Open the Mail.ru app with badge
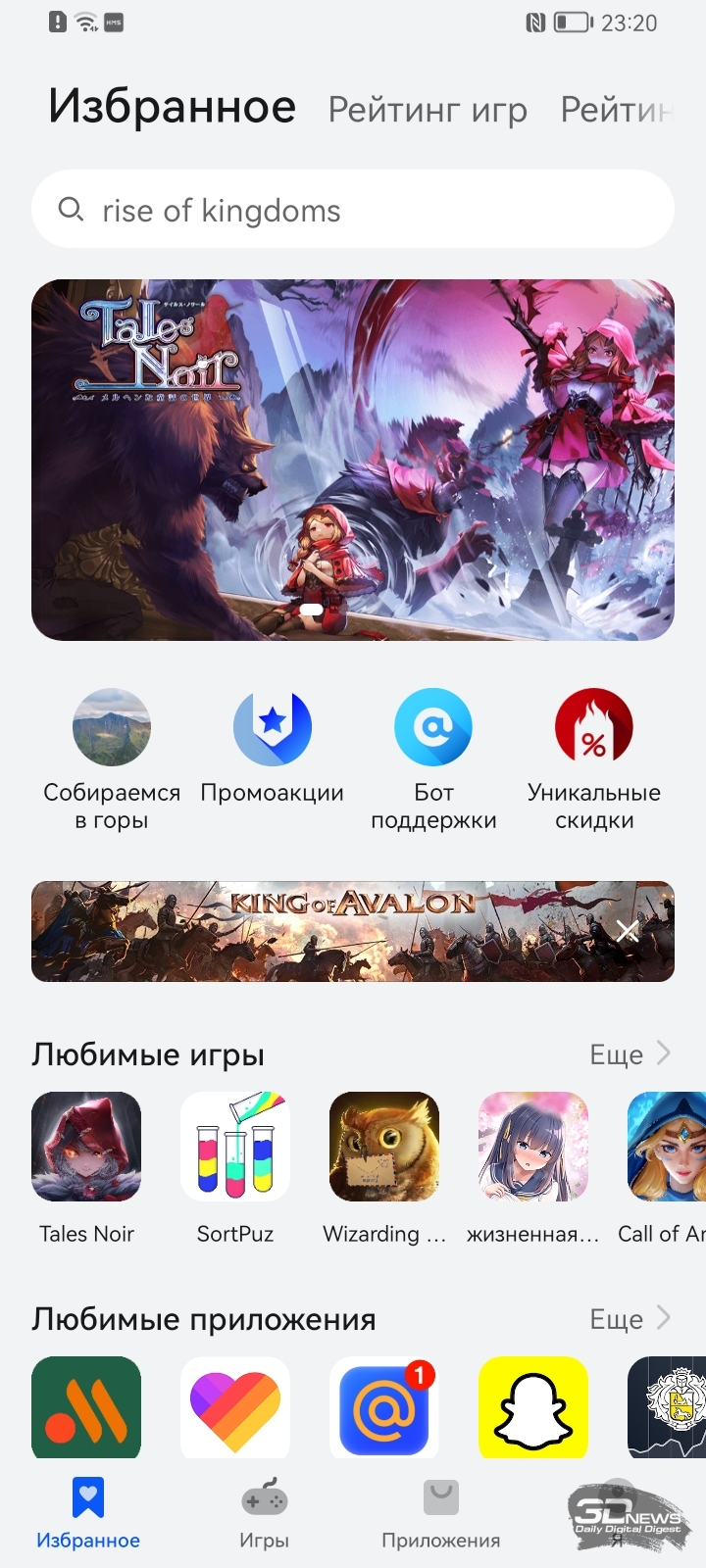 (384, 1407)
